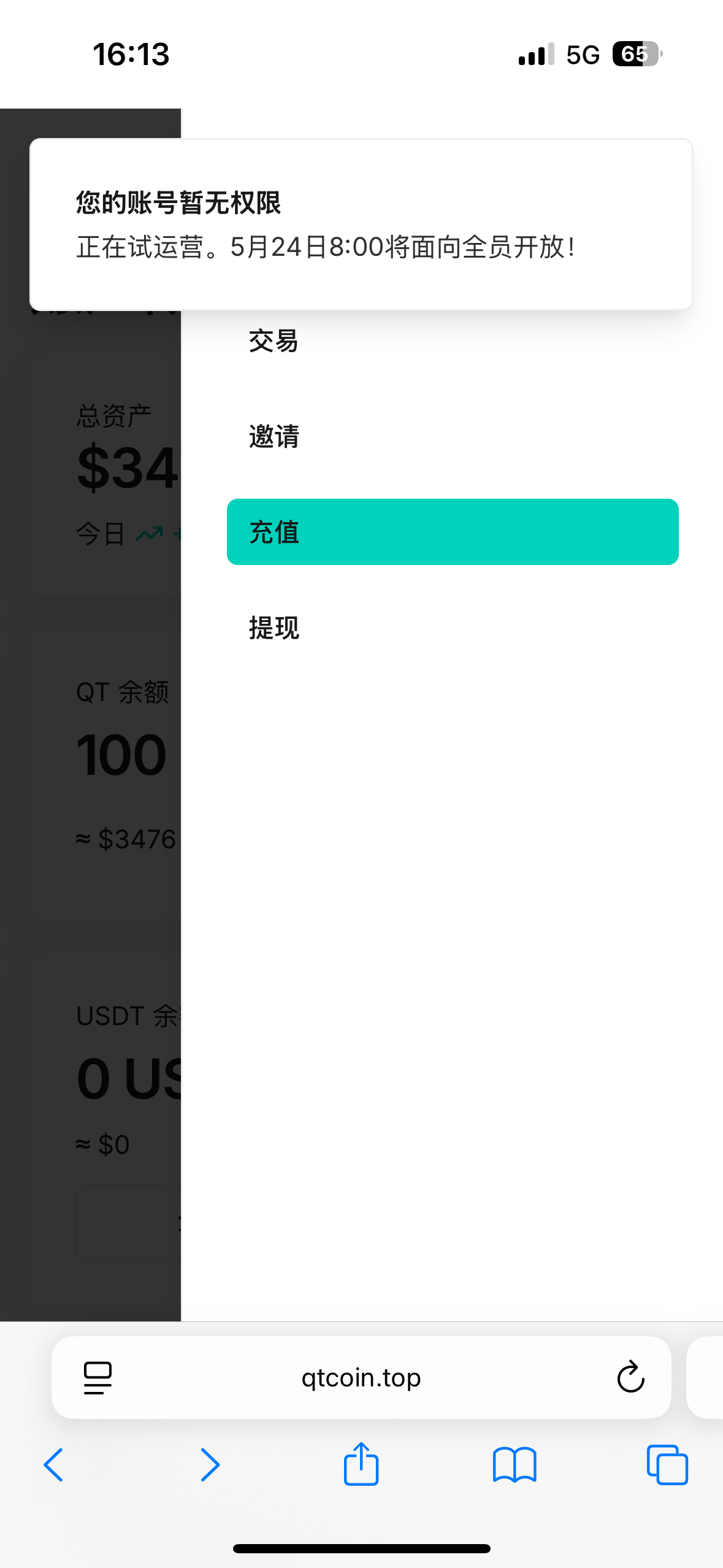Viewport: 723px width, 1568px height.
Task: Go back in Safari
Action: point(53,1465)
